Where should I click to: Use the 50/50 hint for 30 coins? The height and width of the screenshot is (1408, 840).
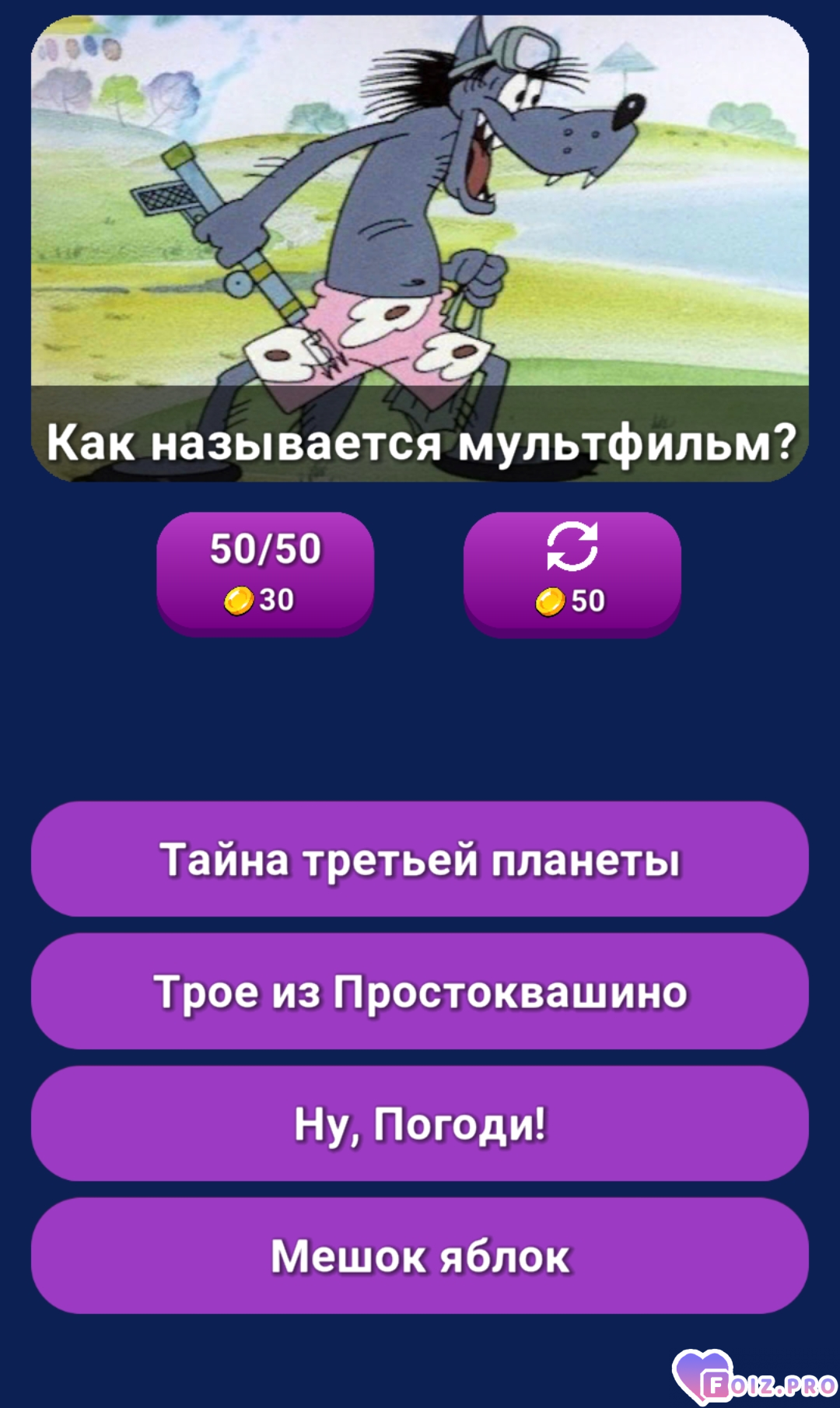click(x=264, y=573)
